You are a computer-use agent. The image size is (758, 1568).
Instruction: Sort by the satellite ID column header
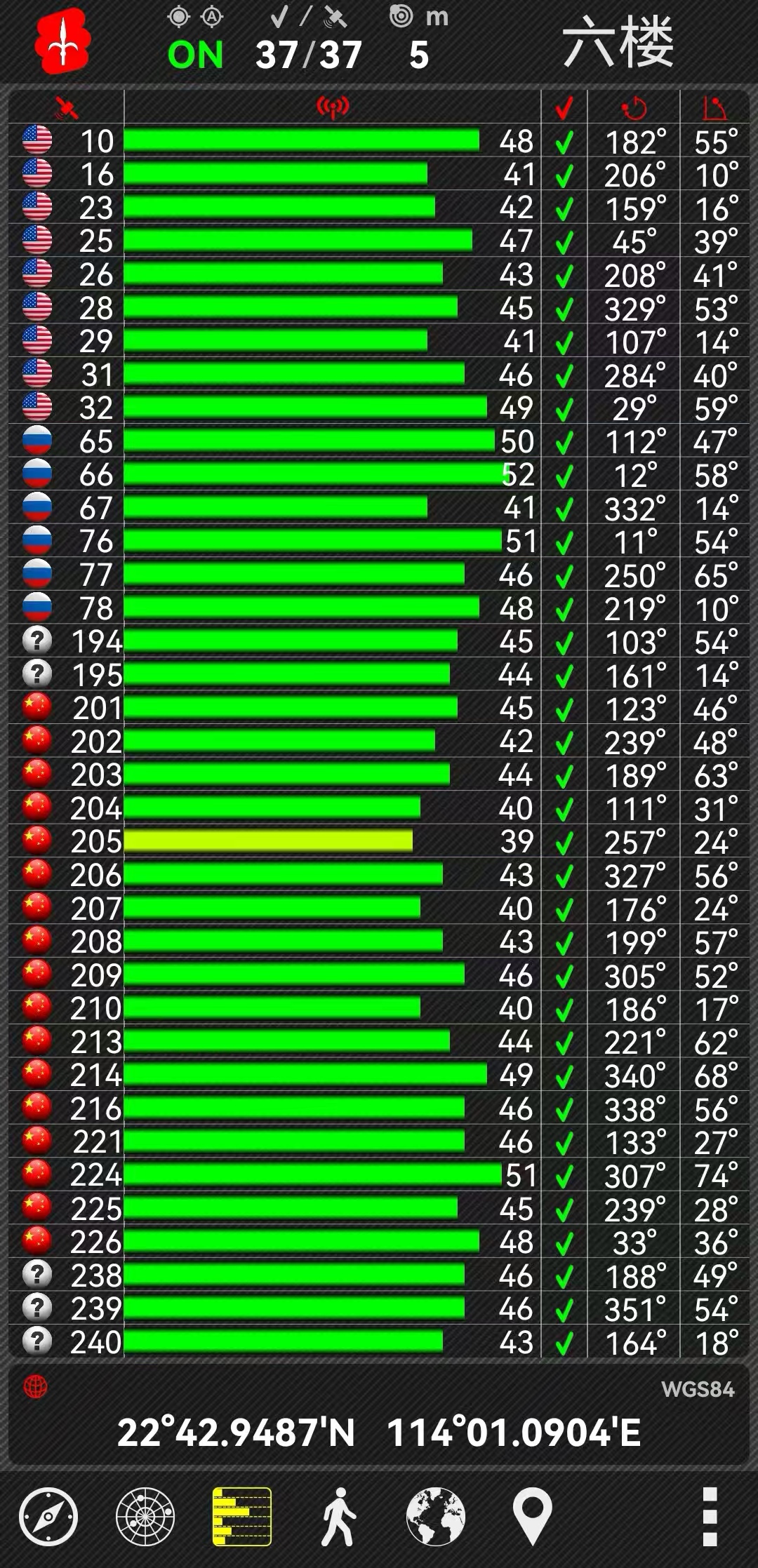tap(67, 107)
